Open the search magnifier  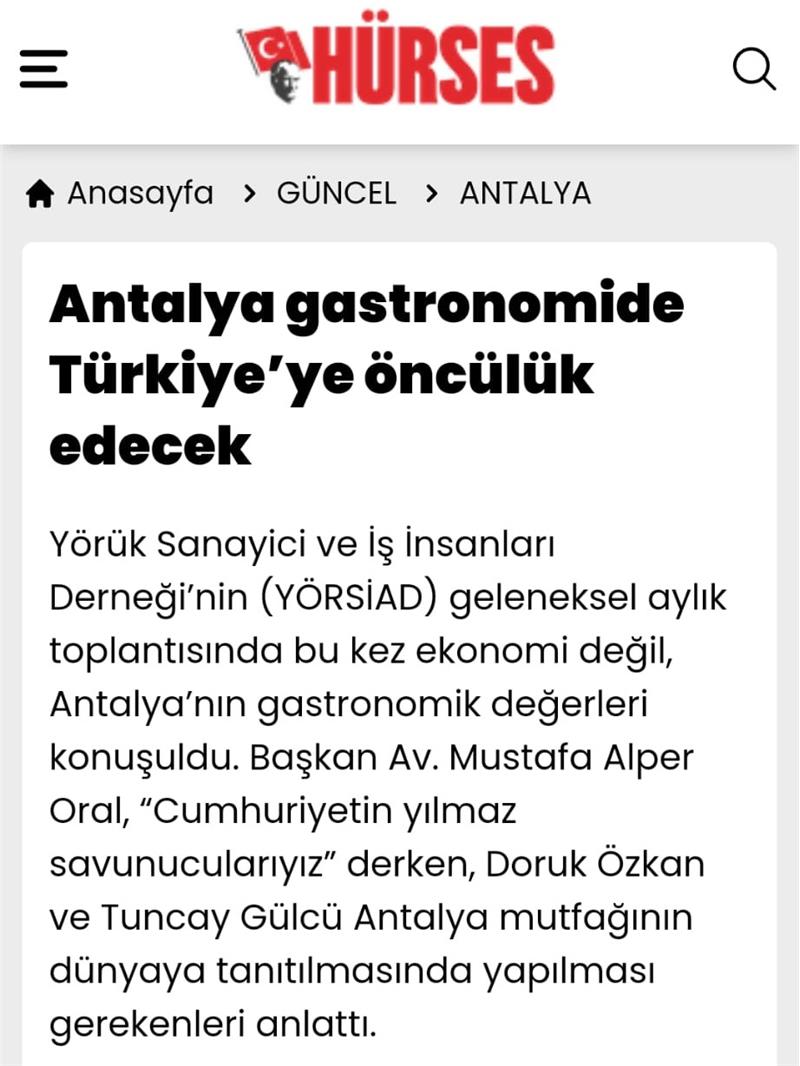(x=754, y=69)
